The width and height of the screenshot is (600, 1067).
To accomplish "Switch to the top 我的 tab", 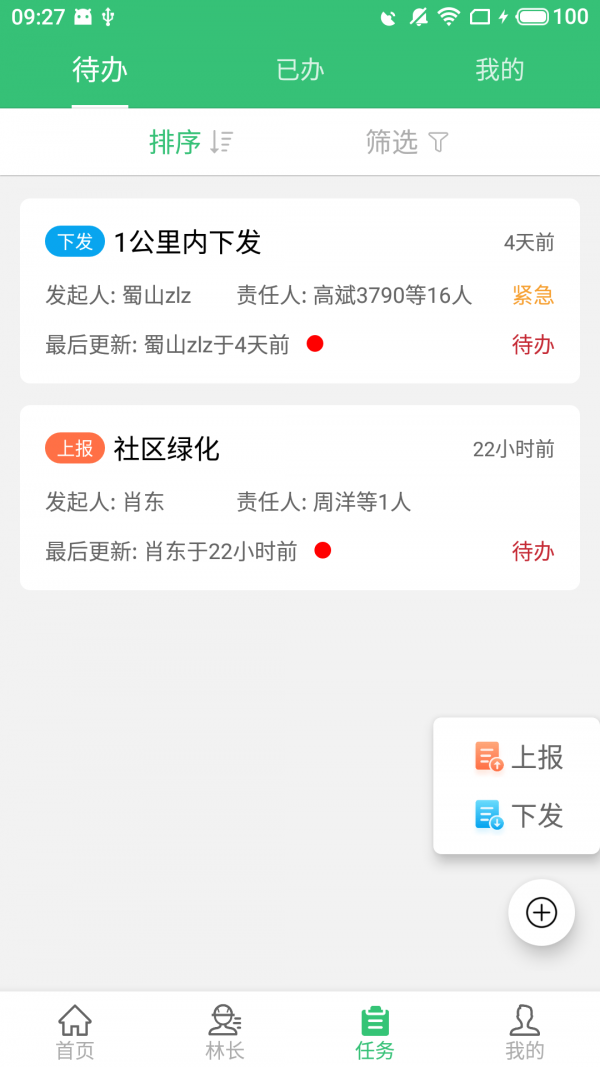I will pyautogui.click(x=499, y=70).
